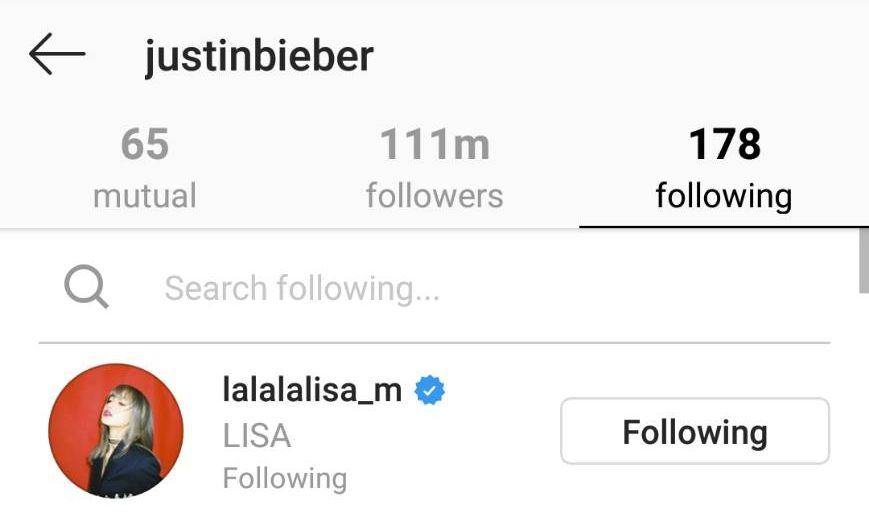Image resolution: width=869 pixels, height=525 pixels.
Task: Tap the Following button for lalalalisa_m
Action: (694, 432)
